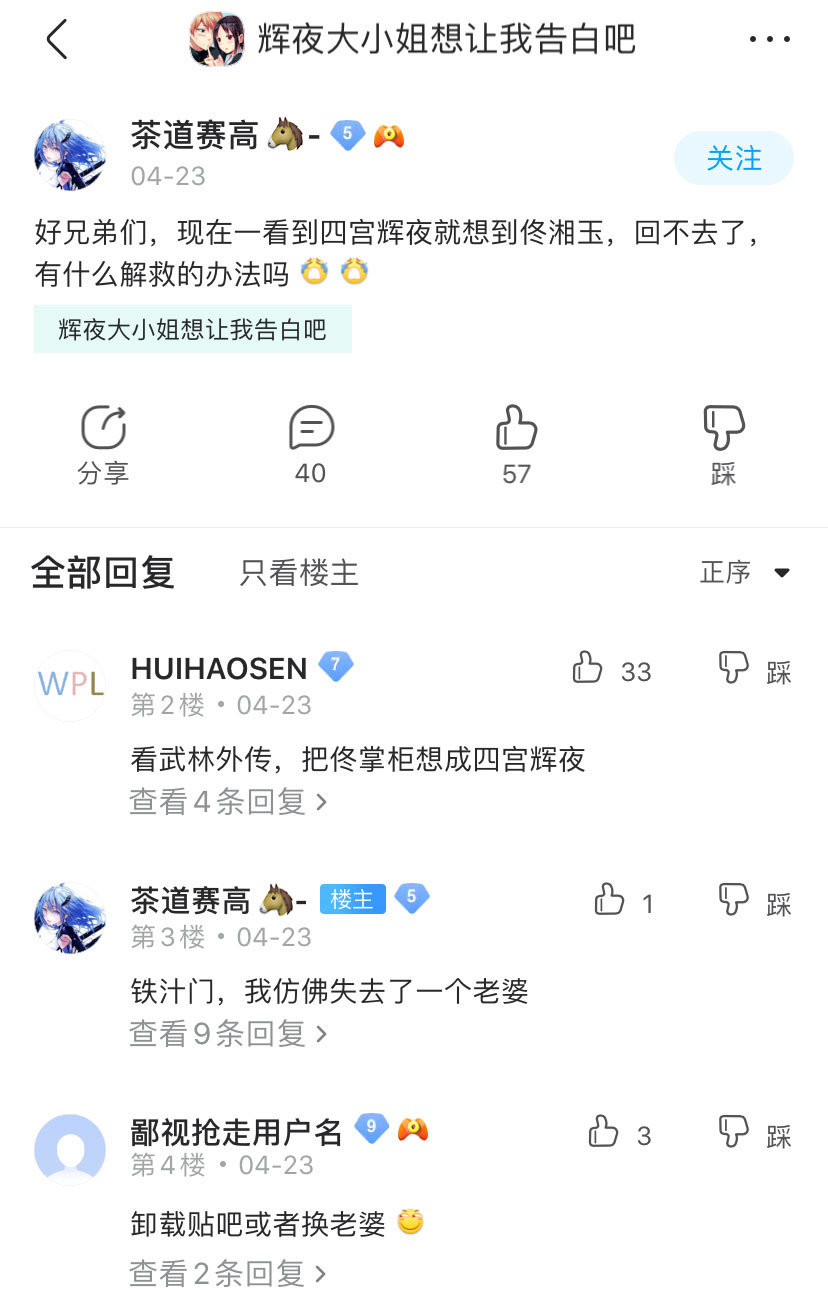Like the main post with 57 likes
This screenshot has height=1302, width=828.
coord(516,444)
